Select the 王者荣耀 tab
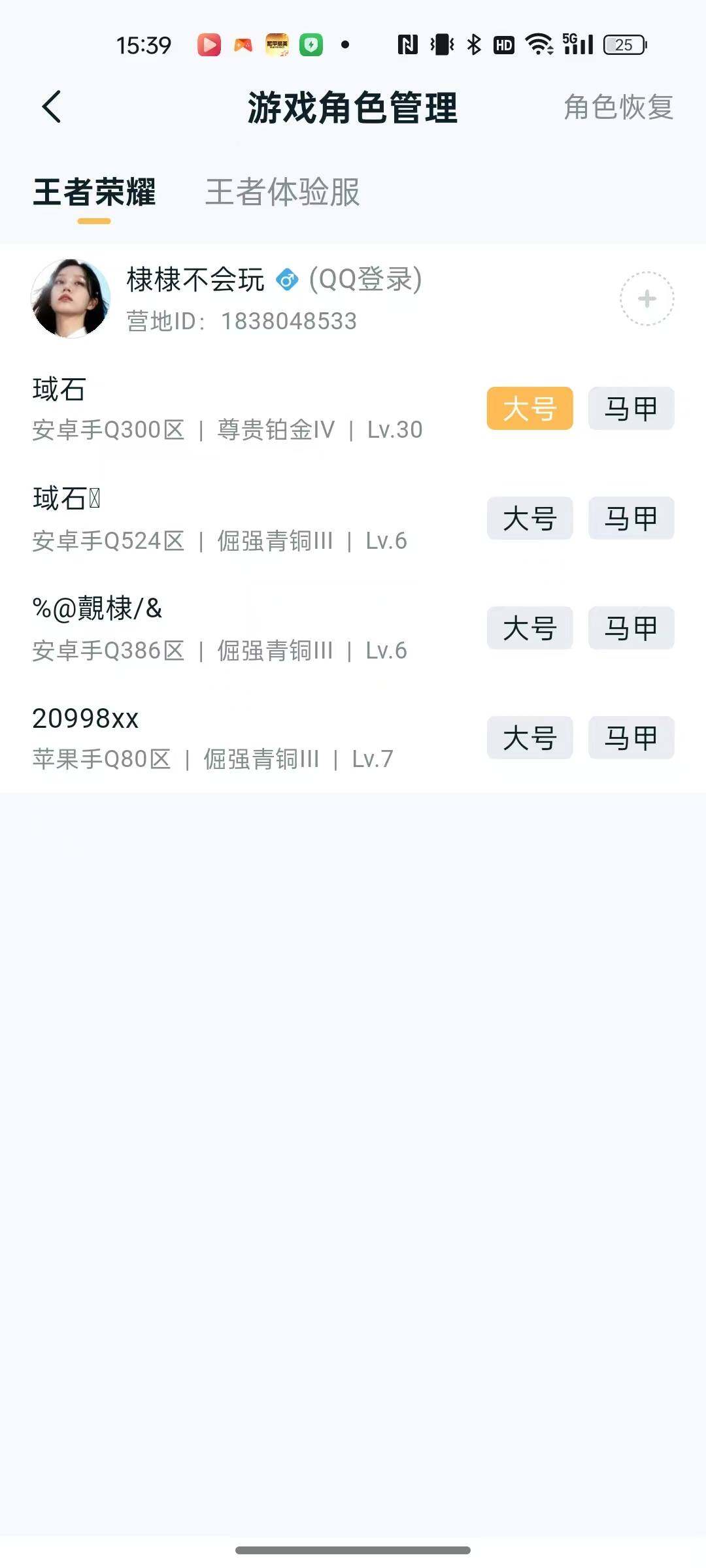The height and width of the screenshot is (1568, 706). click(94, 193)
